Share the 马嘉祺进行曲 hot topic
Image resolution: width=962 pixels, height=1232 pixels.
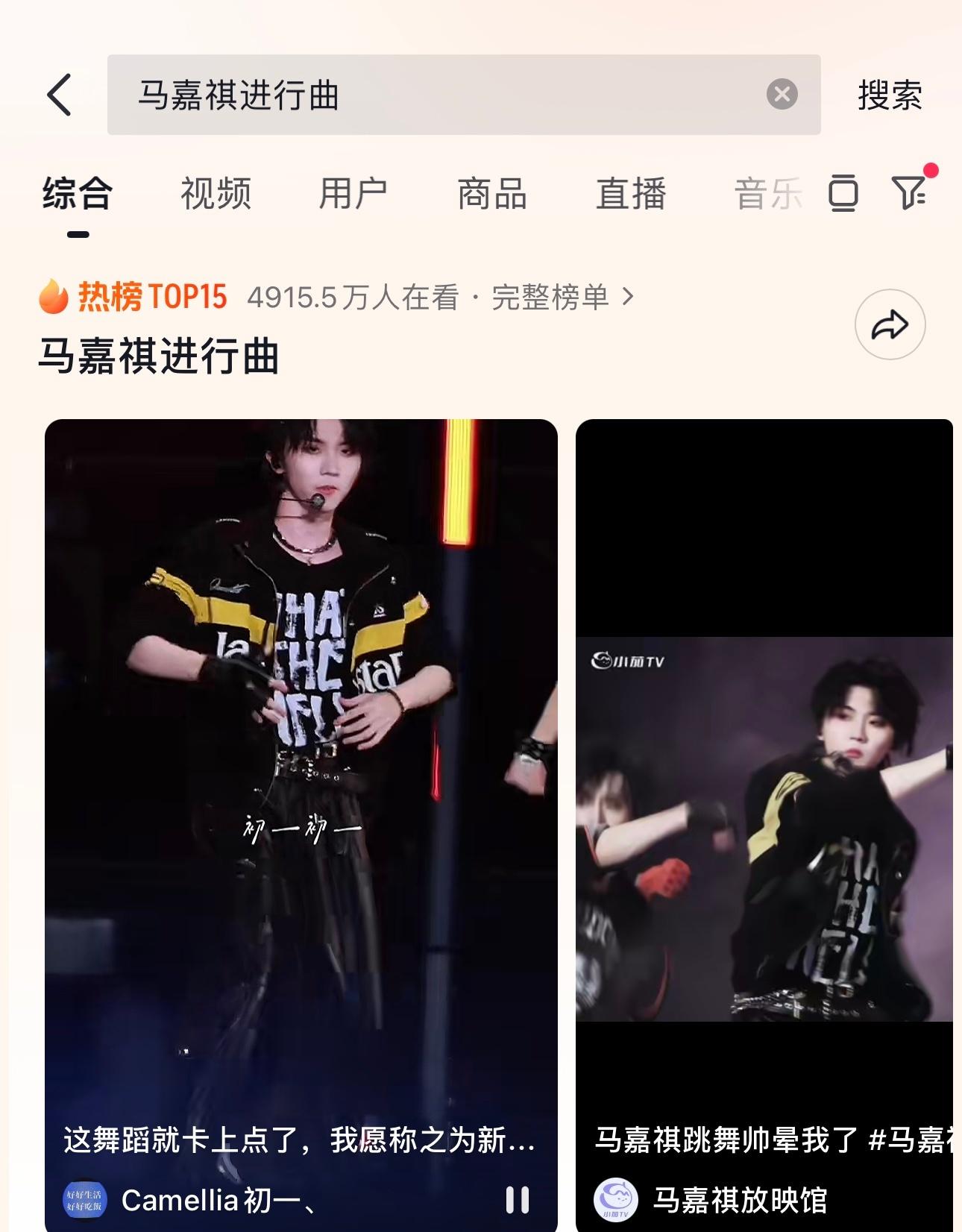pos(890,324)
